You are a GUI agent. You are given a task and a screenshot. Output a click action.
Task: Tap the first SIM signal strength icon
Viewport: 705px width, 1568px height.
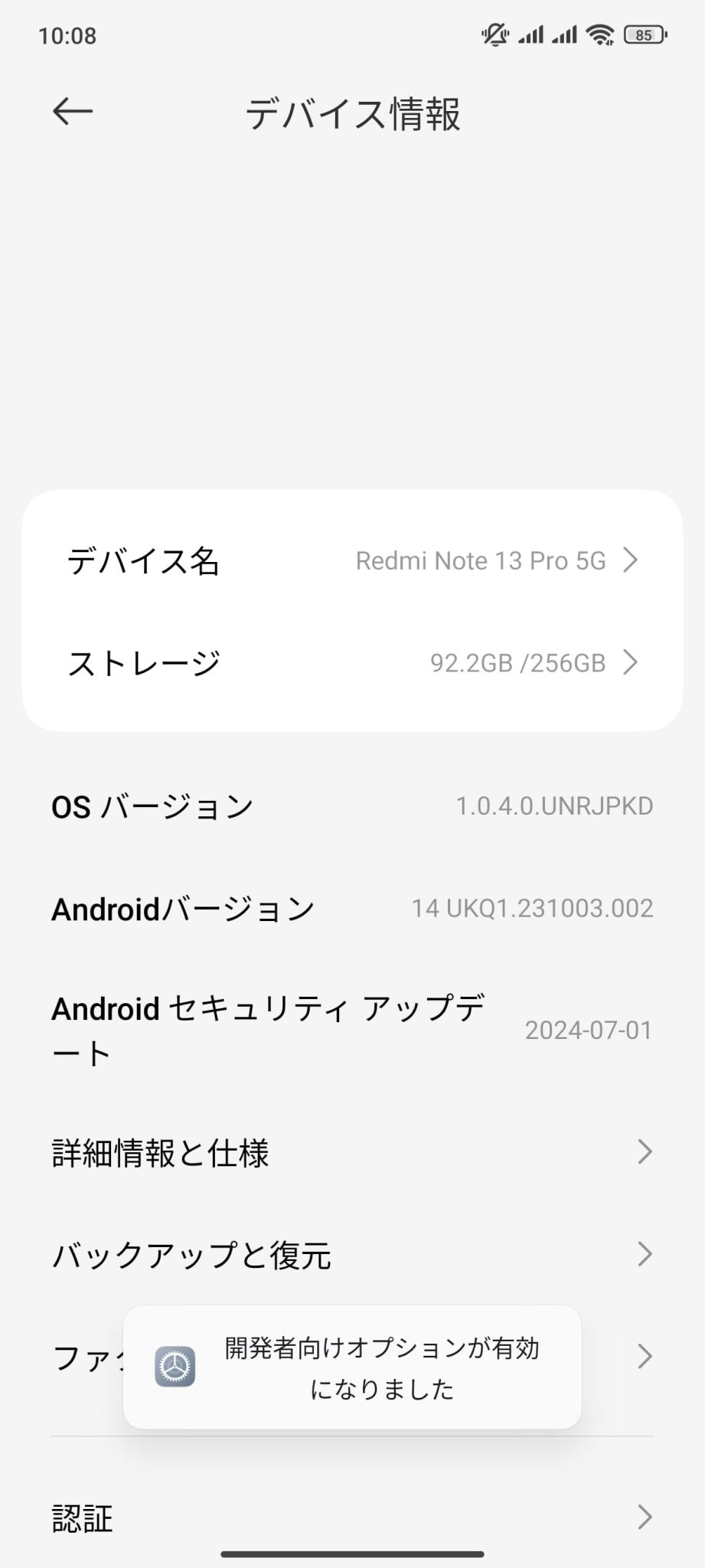530,34
